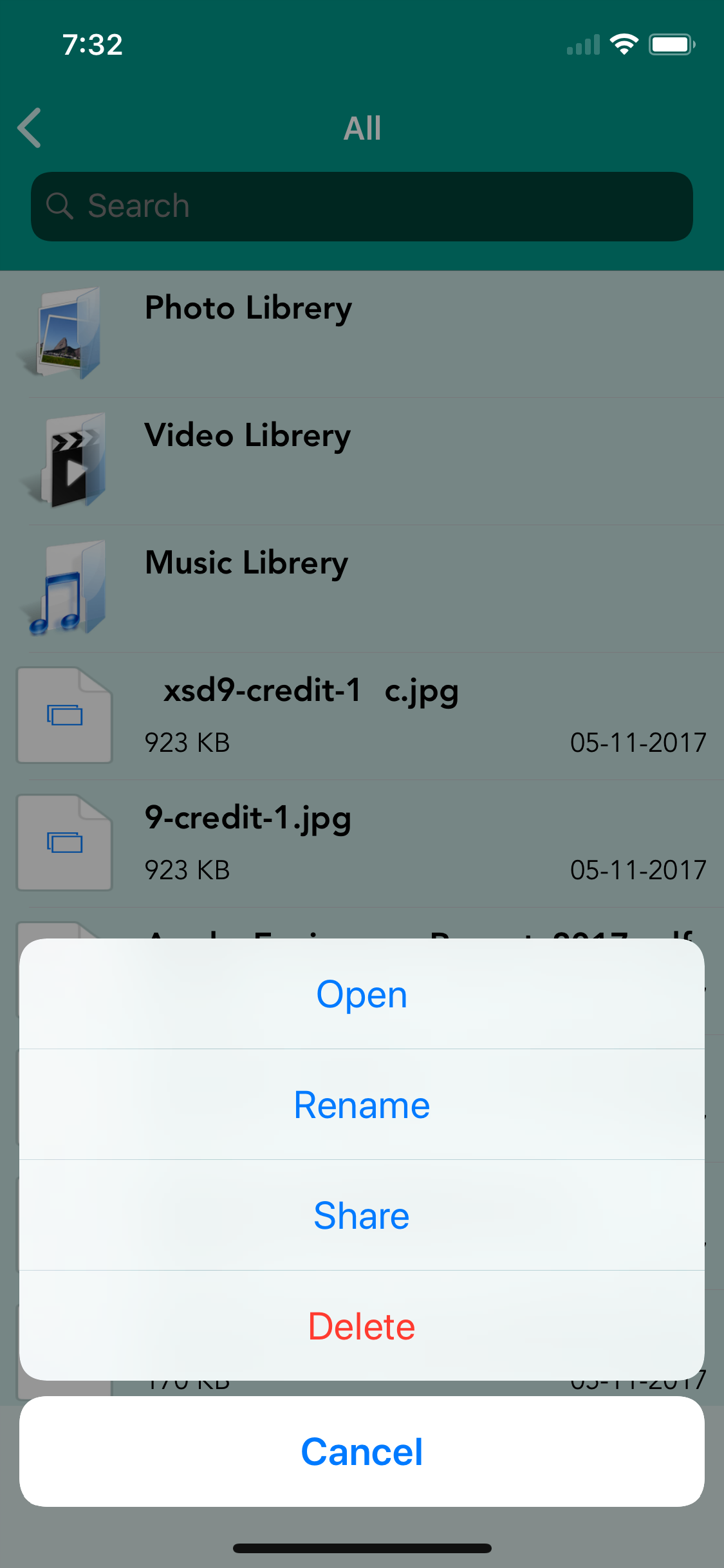Tap the file icon beside xsd9-credit-1 c.jpg
This screenshot has width=724, height=1568.
point(64,714)
